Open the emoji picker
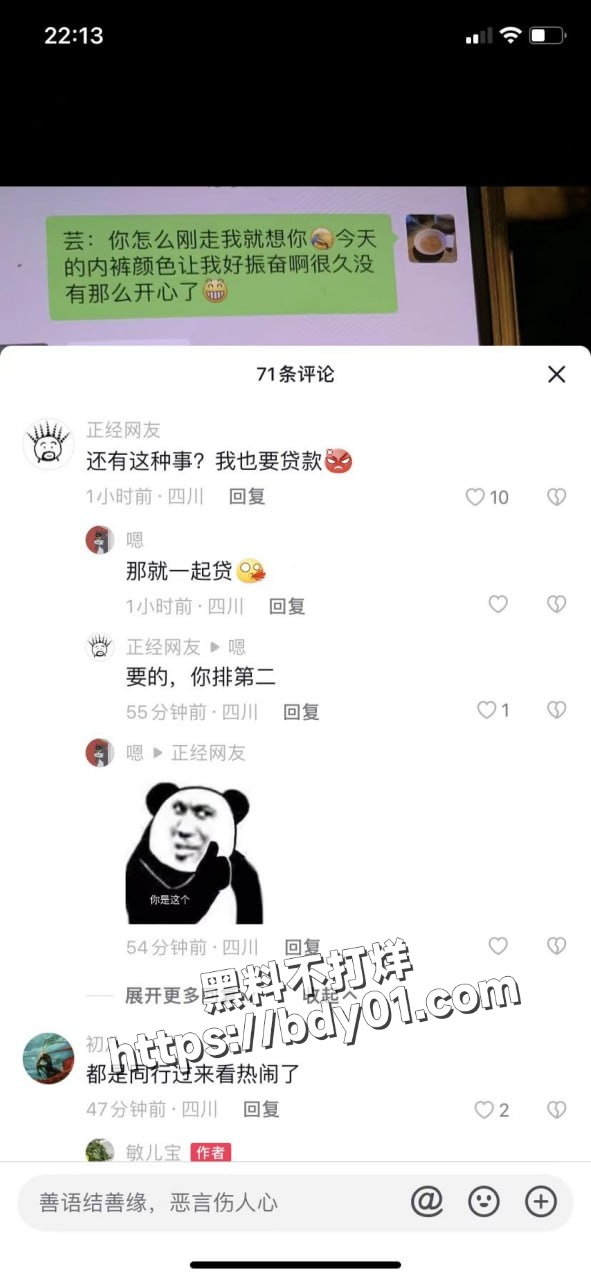Image resolution: width=591 pixels, height=1280 pixels. pos(484,1202)
